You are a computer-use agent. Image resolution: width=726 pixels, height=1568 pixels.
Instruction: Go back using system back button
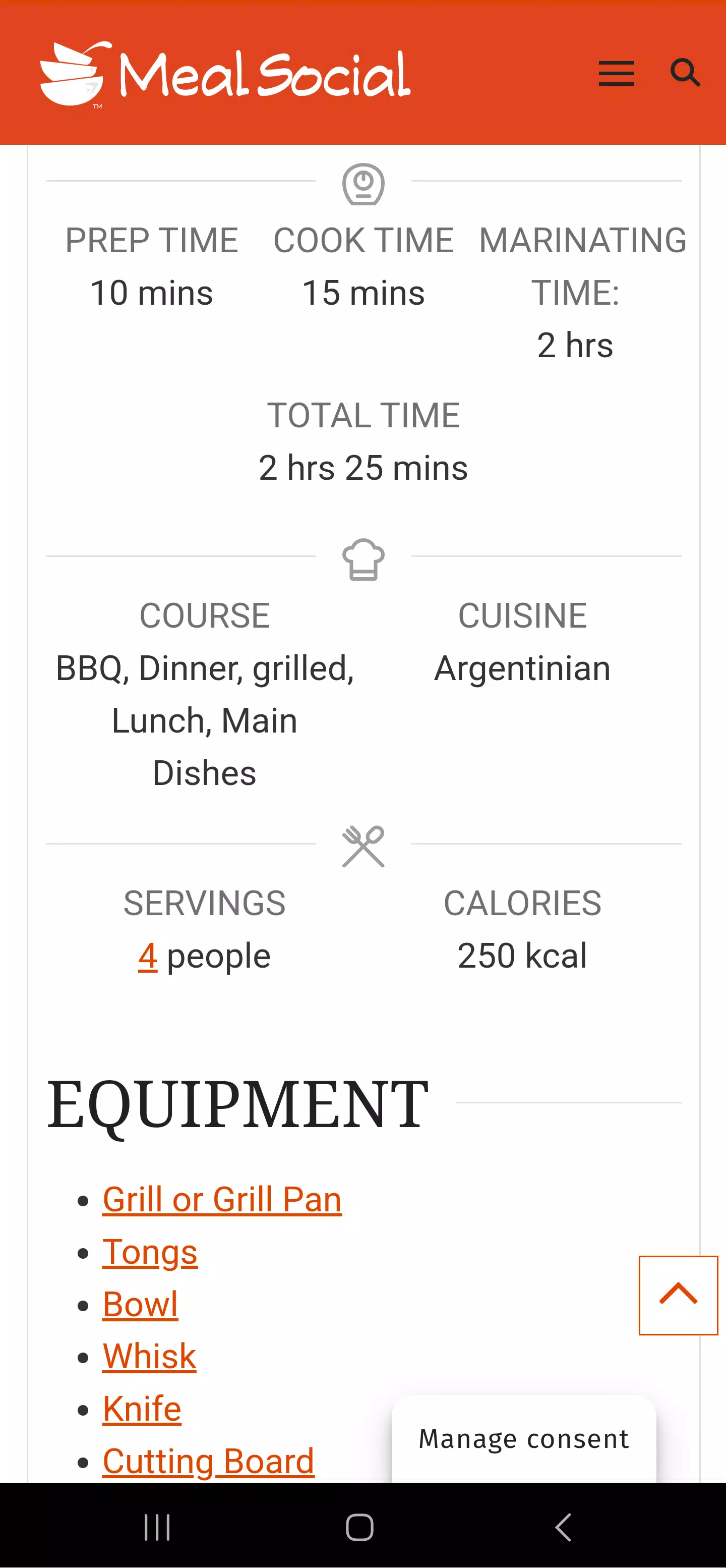pyautogui.click(x=564, y=1527)
